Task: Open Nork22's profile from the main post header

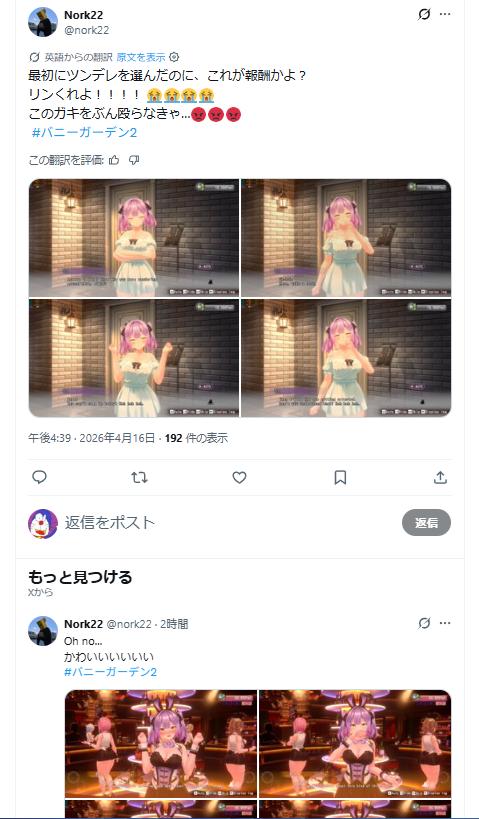Action: pos(84,15)
